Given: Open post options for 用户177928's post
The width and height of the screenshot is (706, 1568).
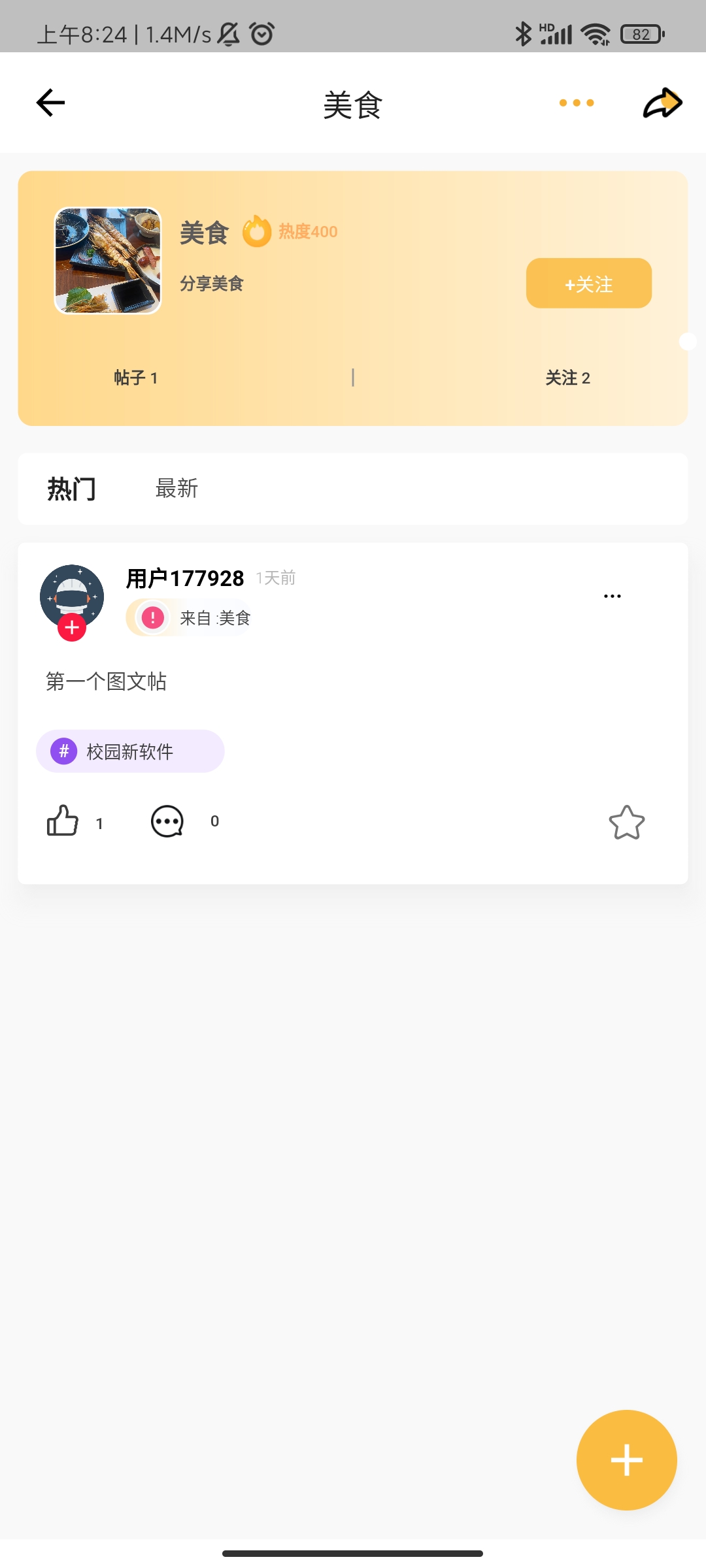Looking at the screenshot, I should [x=613, y=596].
